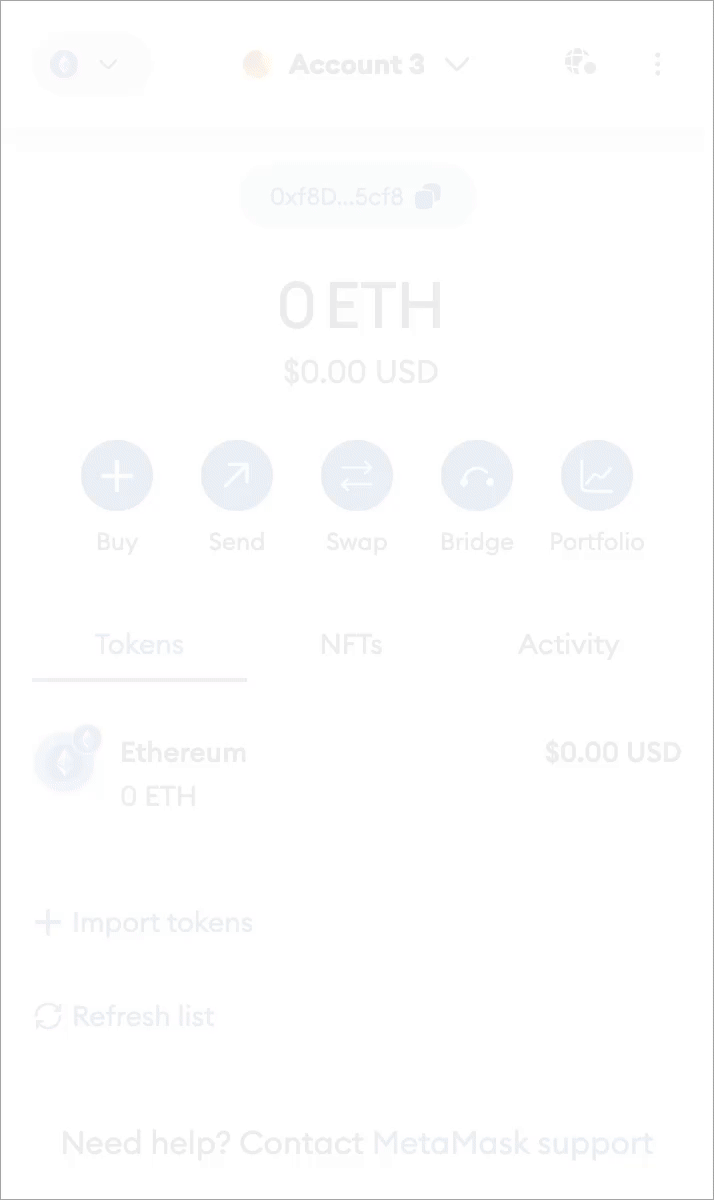Viewport: 714px width, 1200px height.
Task: Switch to the NFTs tab
Action: (x=351, y=645)
